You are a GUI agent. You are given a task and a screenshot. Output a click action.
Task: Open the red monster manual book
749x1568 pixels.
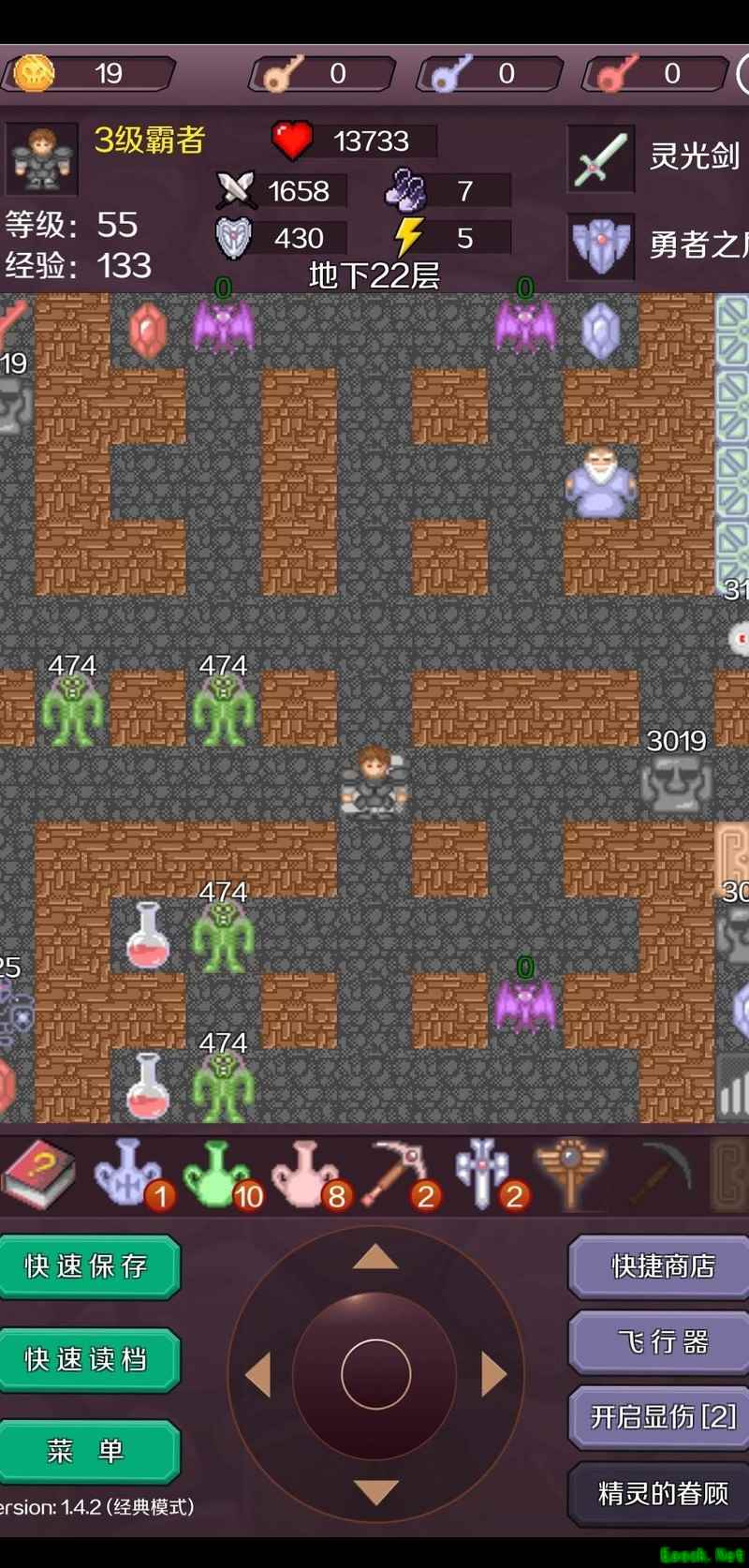(x=38, y=1173)
